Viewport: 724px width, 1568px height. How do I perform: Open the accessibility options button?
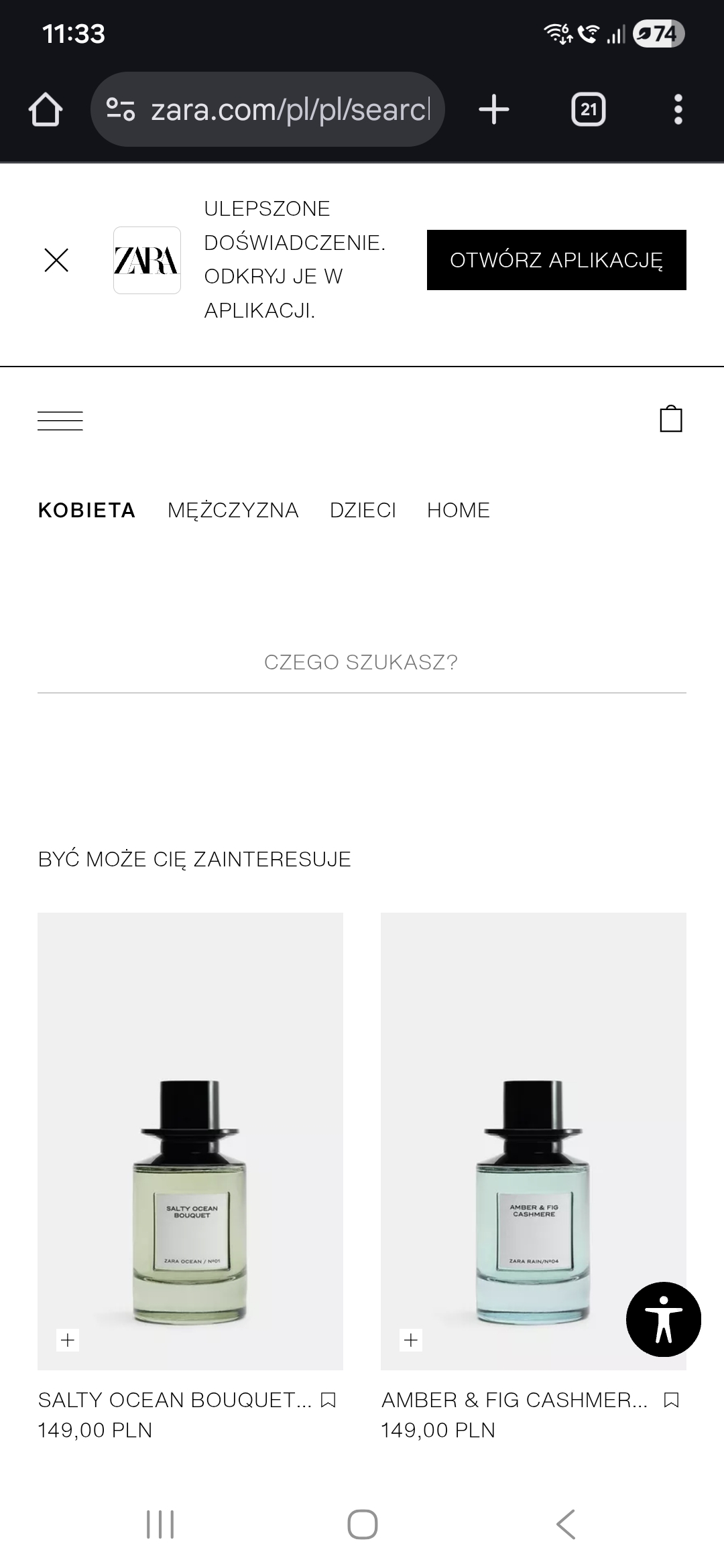(x=664, y=1319)
